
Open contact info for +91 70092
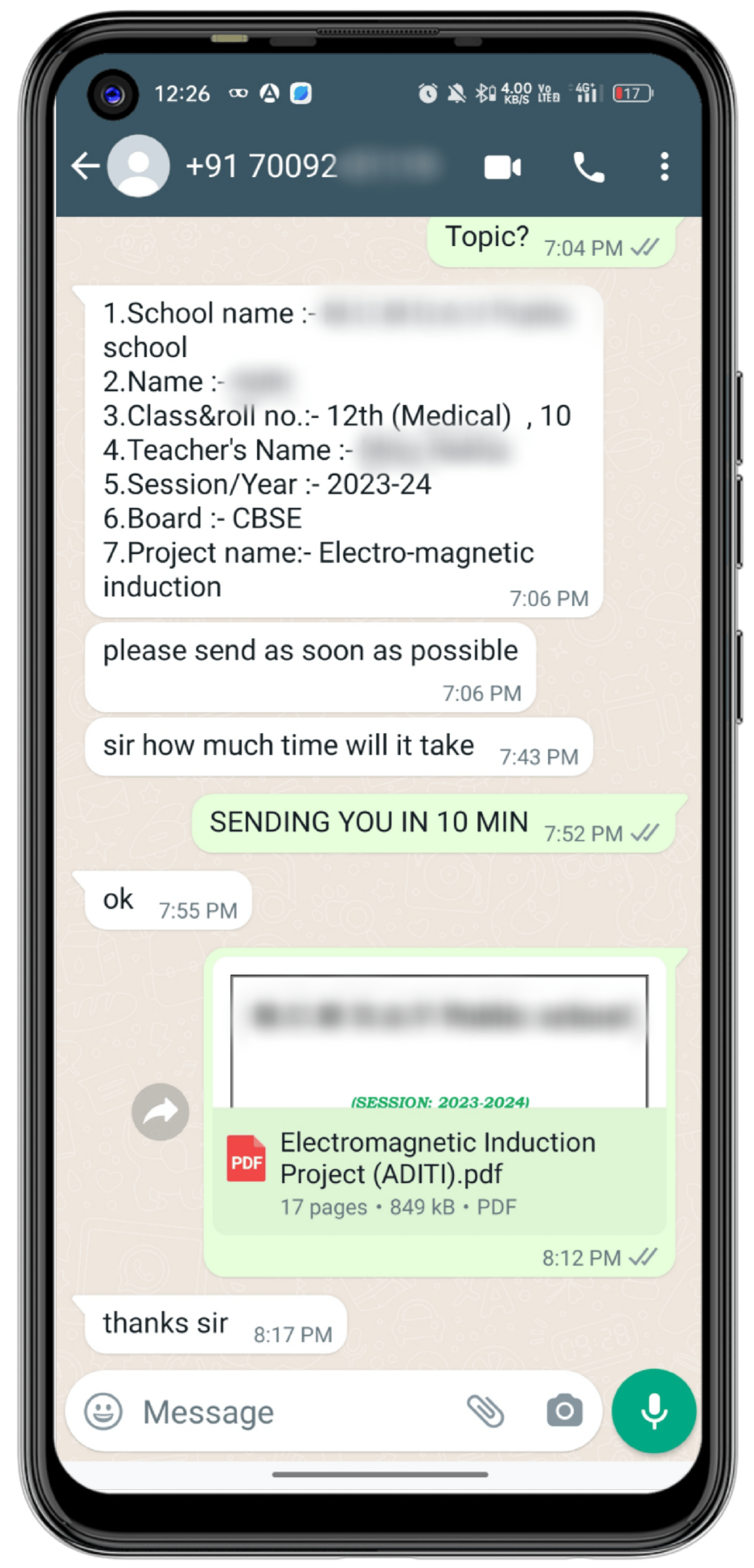tap(262, 166)
